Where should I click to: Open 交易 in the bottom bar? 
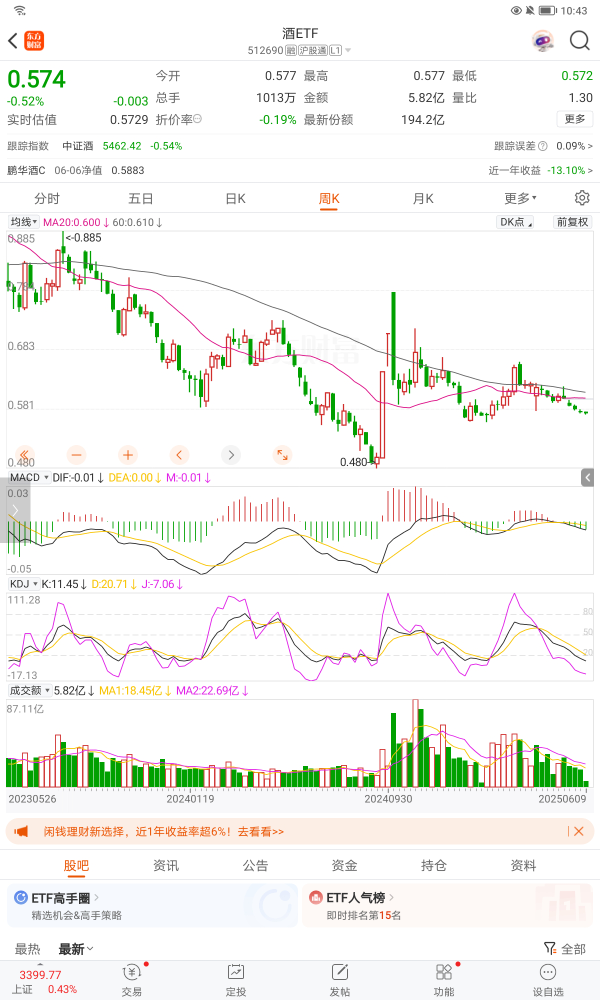point(132,980)
